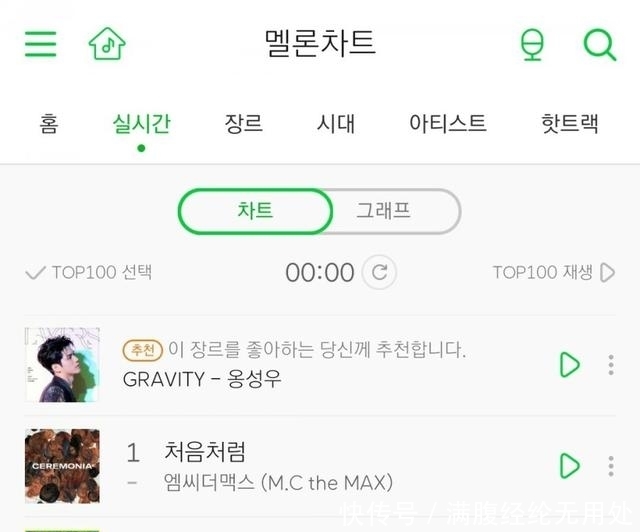Open more options for 처음처럼
The width and height of the screenshot is (640, 532).
point(611,466)
